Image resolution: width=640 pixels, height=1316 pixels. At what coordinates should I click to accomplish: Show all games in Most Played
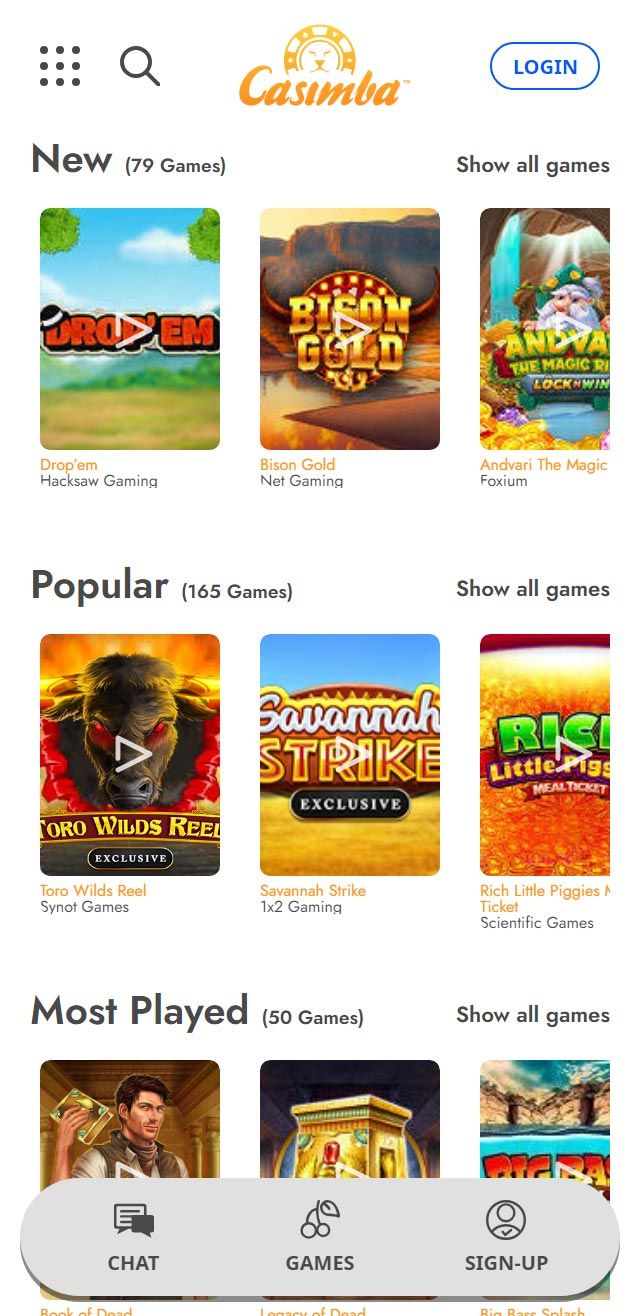coord(532,1015)
